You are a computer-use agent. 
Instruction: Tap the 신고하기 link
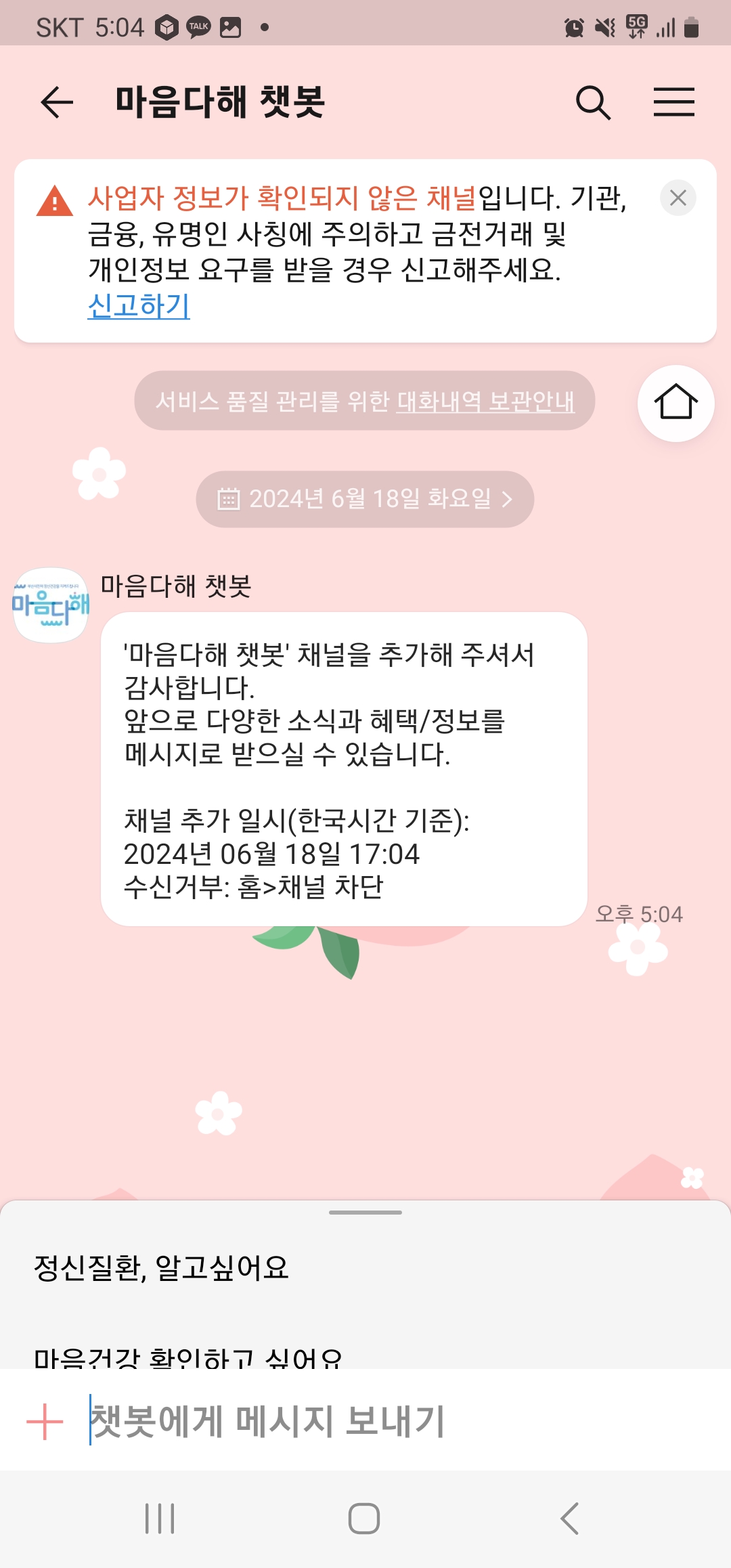139,306
